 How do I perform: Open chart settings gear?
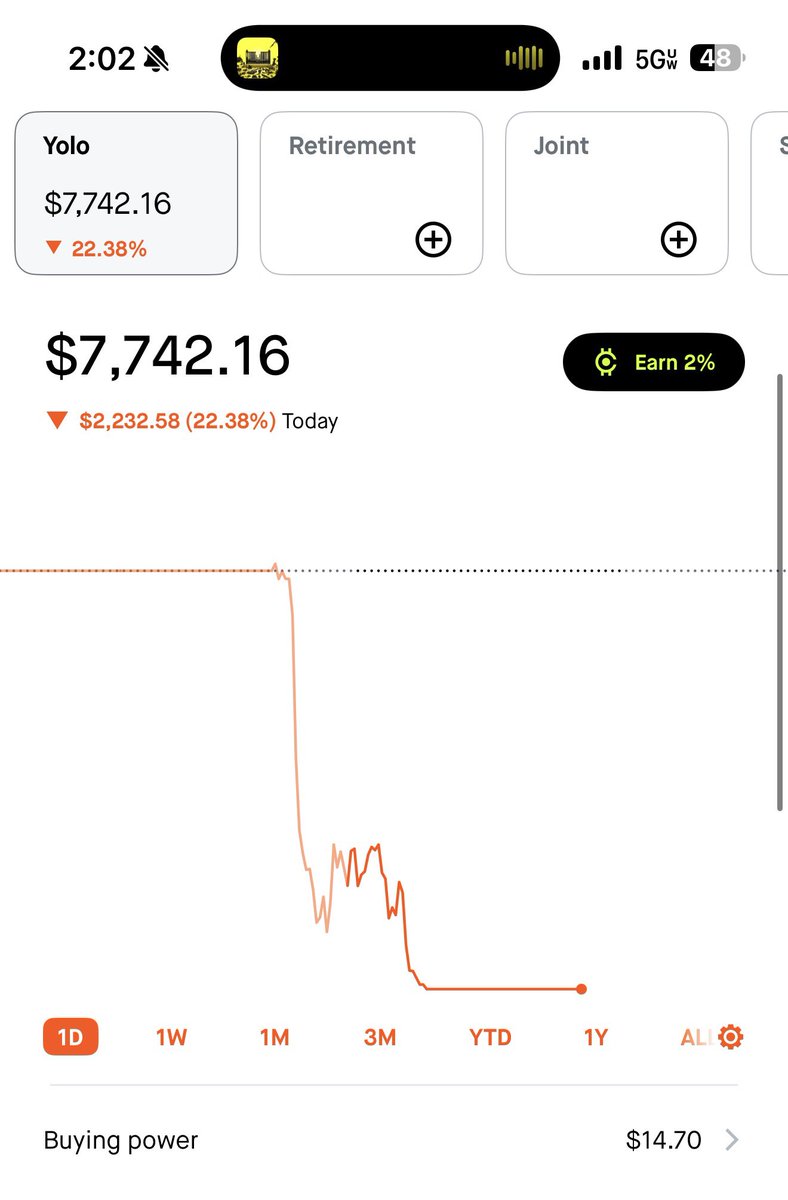pyautogui.click(x=731, y=1037)
